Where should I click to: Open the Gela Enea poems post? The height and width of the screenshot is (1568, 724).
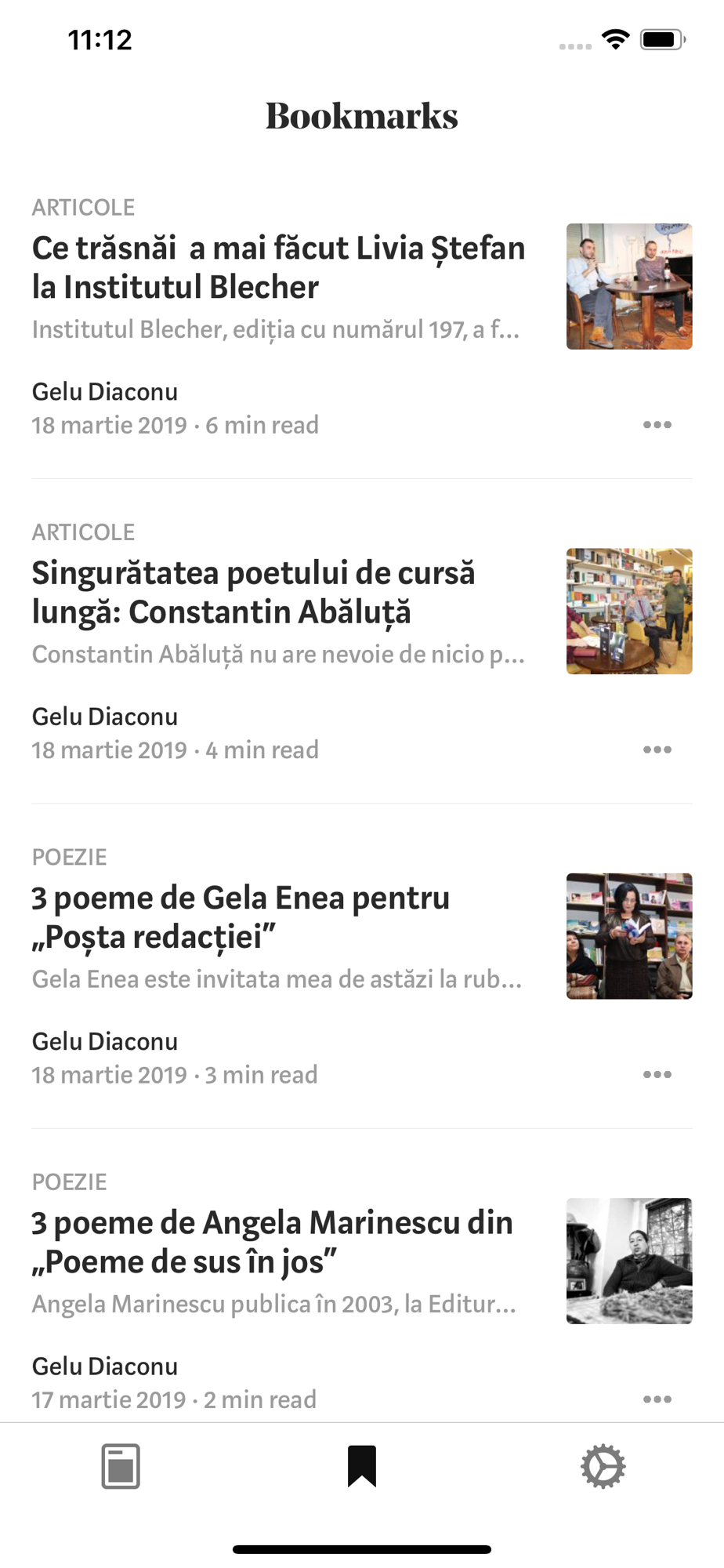click(241, 917)
